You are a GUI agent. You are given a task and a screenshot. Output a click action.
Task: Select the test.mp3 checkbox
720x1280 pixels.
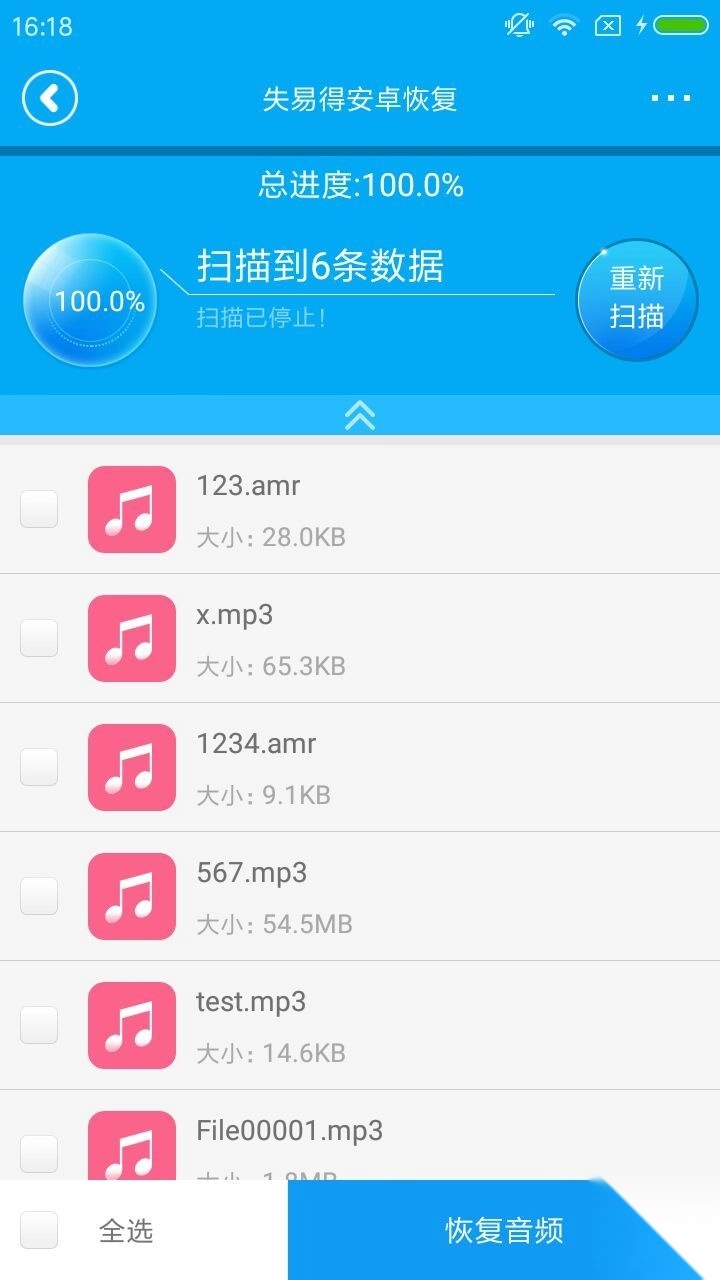click(x=39, y=1025)
